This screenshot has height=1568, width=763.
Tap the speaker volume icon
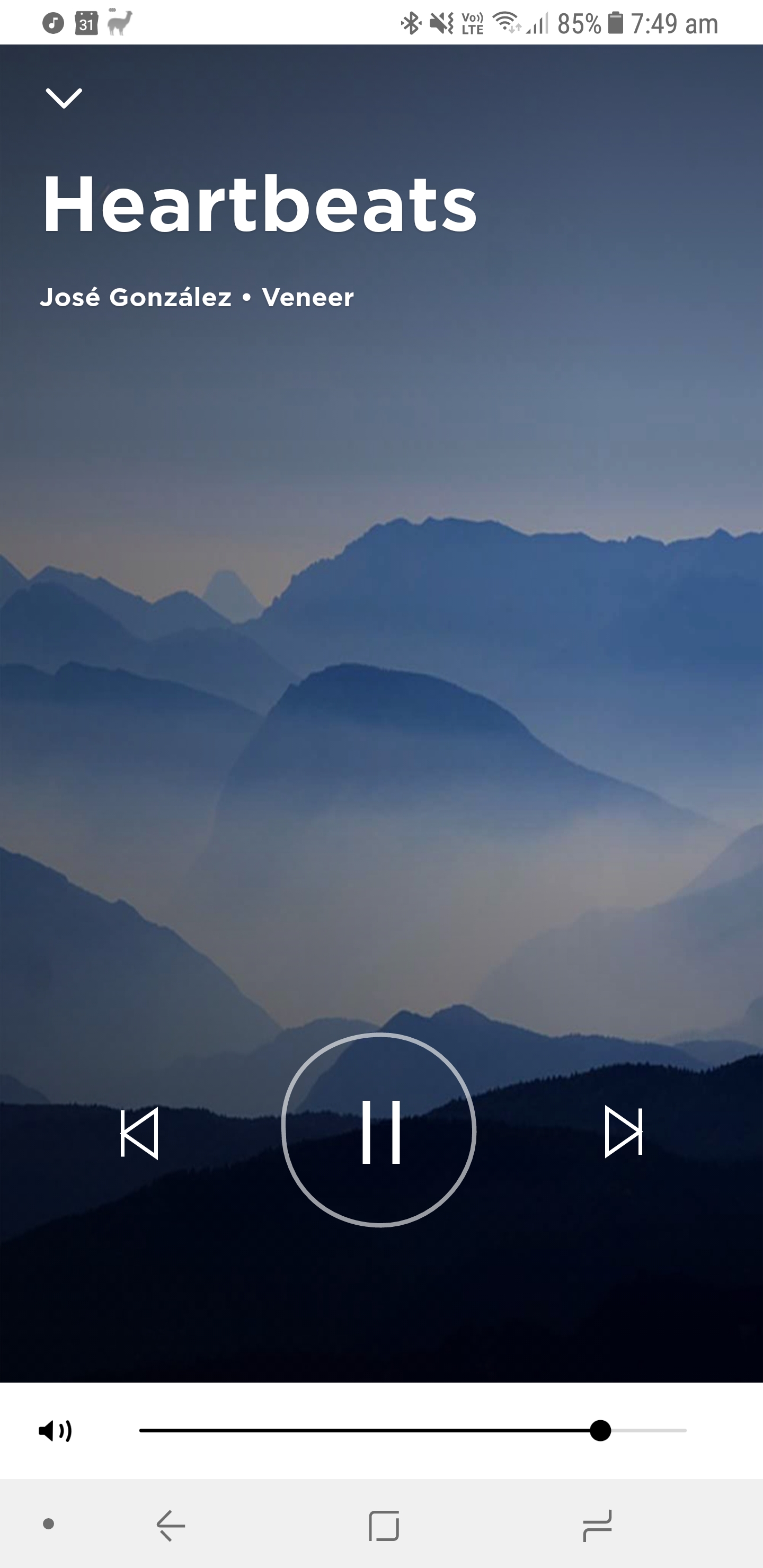coord(56,1430)
